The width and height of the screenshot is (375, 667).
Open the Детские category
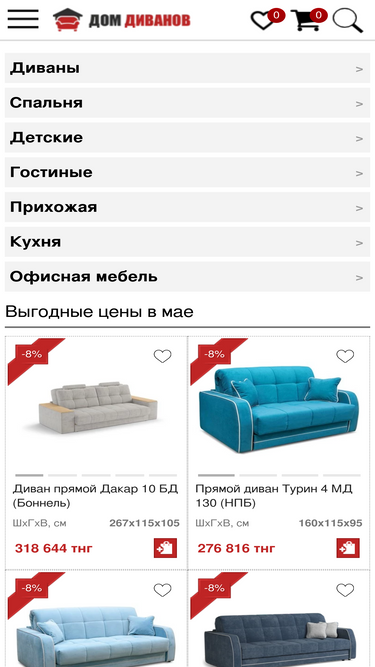pyautogui.click(x=188, y=138)
